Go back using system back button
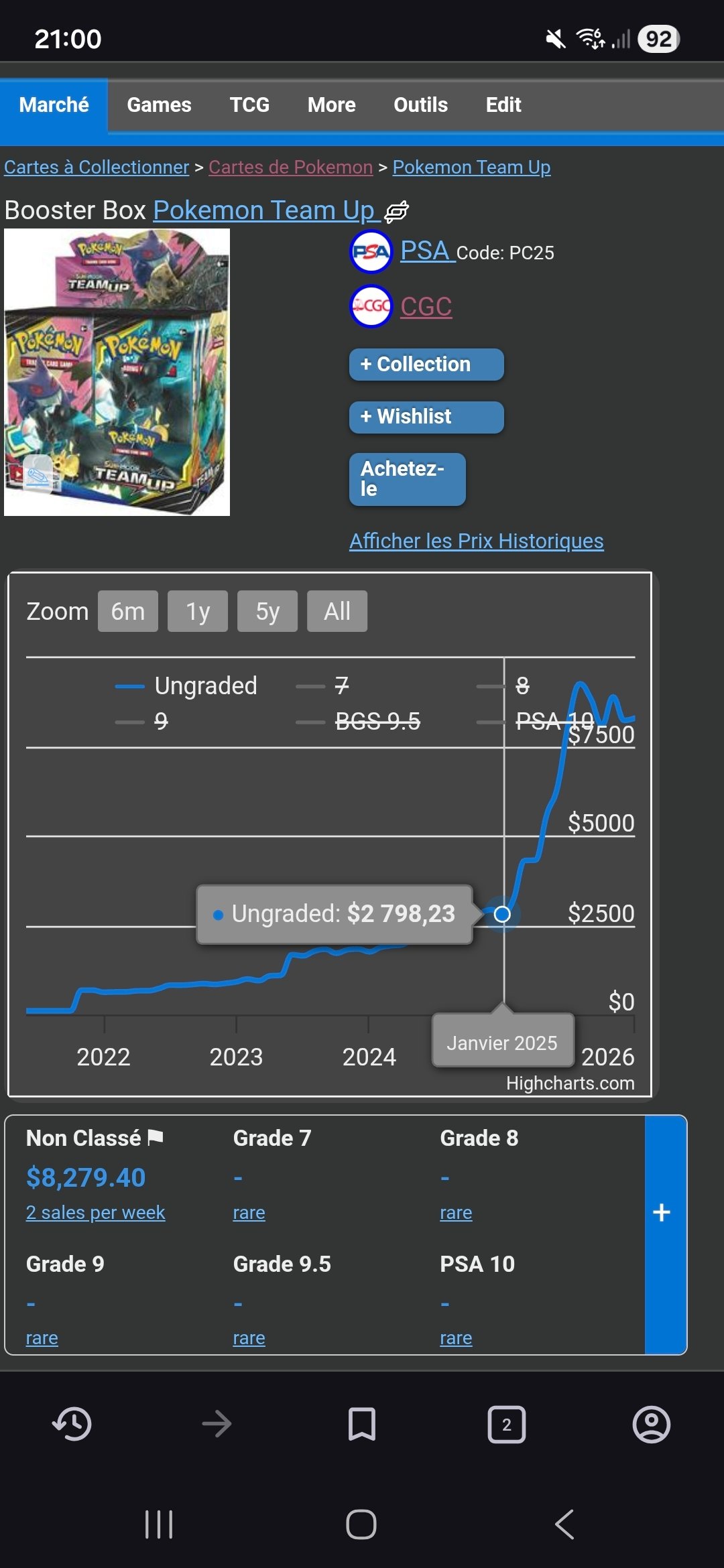 [564, 1524]
